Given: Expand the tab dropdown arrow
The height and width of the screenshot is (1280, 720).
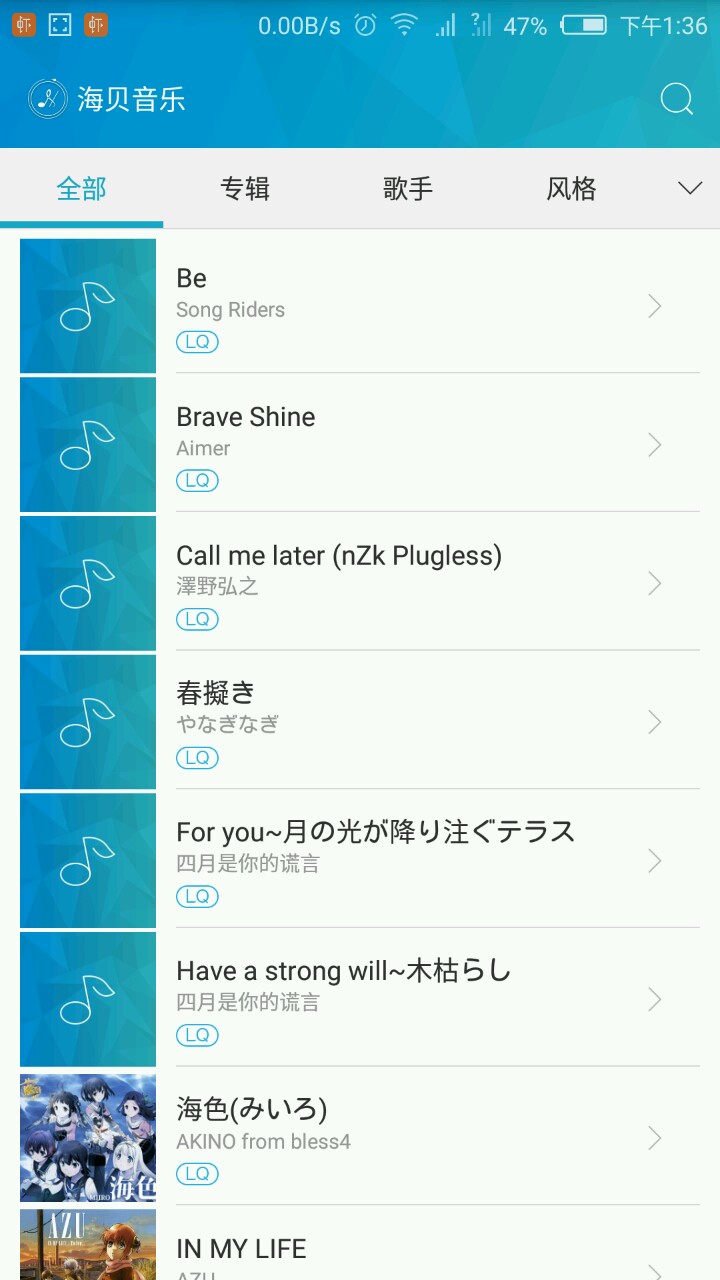Looking at the screenshot, I should (x=690, y=188).
